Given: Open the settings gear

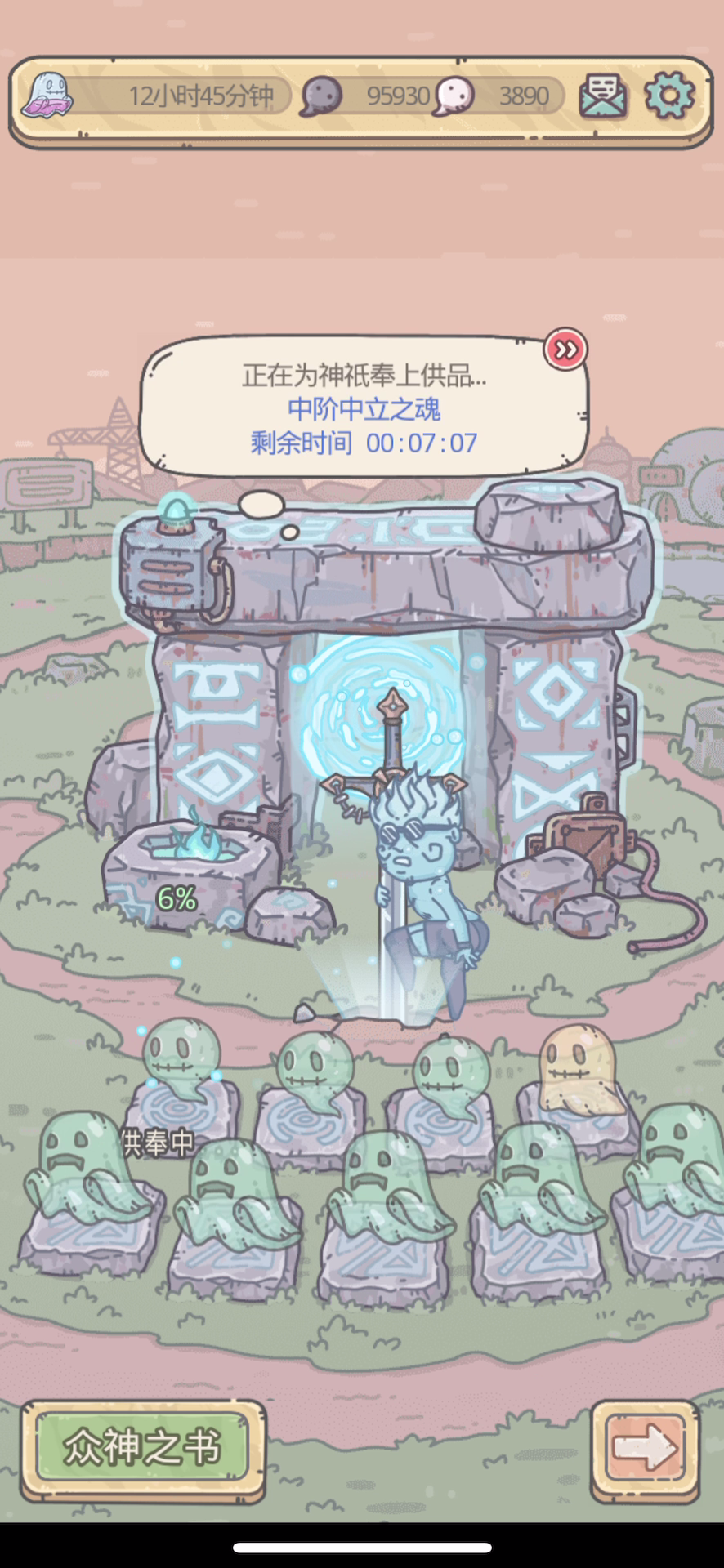Looking at the screenshot, I should point(669,96).
